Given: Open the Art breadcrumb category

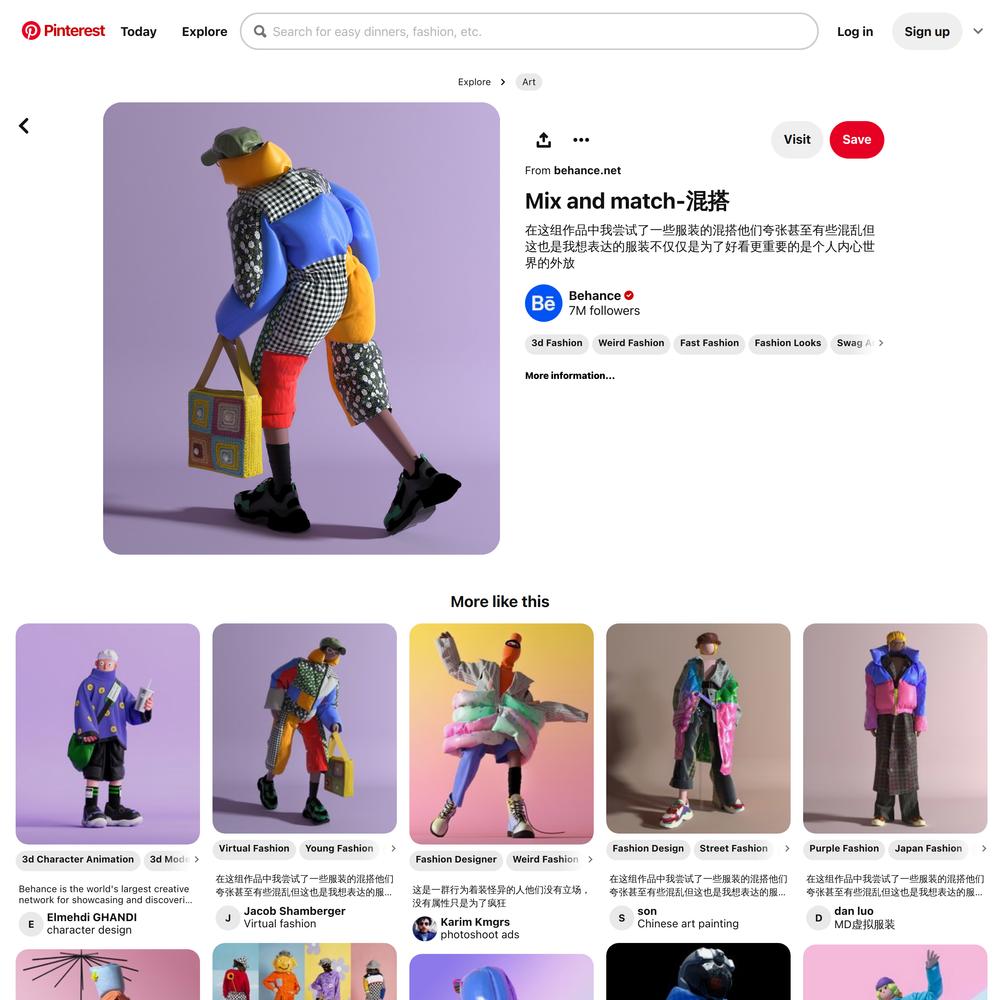Looking at the screenshot, I should [x=529, y=82].
